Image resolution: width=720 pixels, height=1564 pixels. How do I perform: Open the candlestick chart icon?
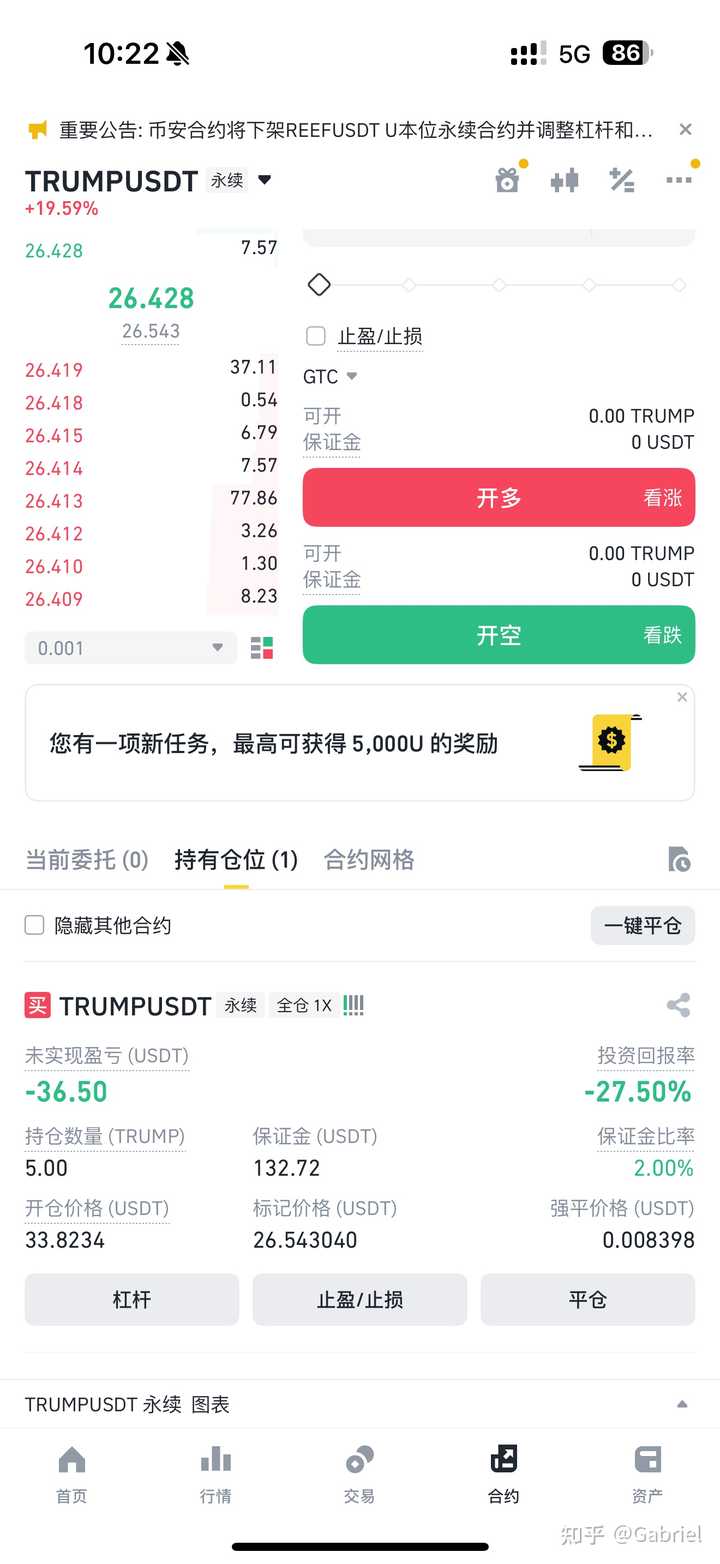[x=564, y=178]
